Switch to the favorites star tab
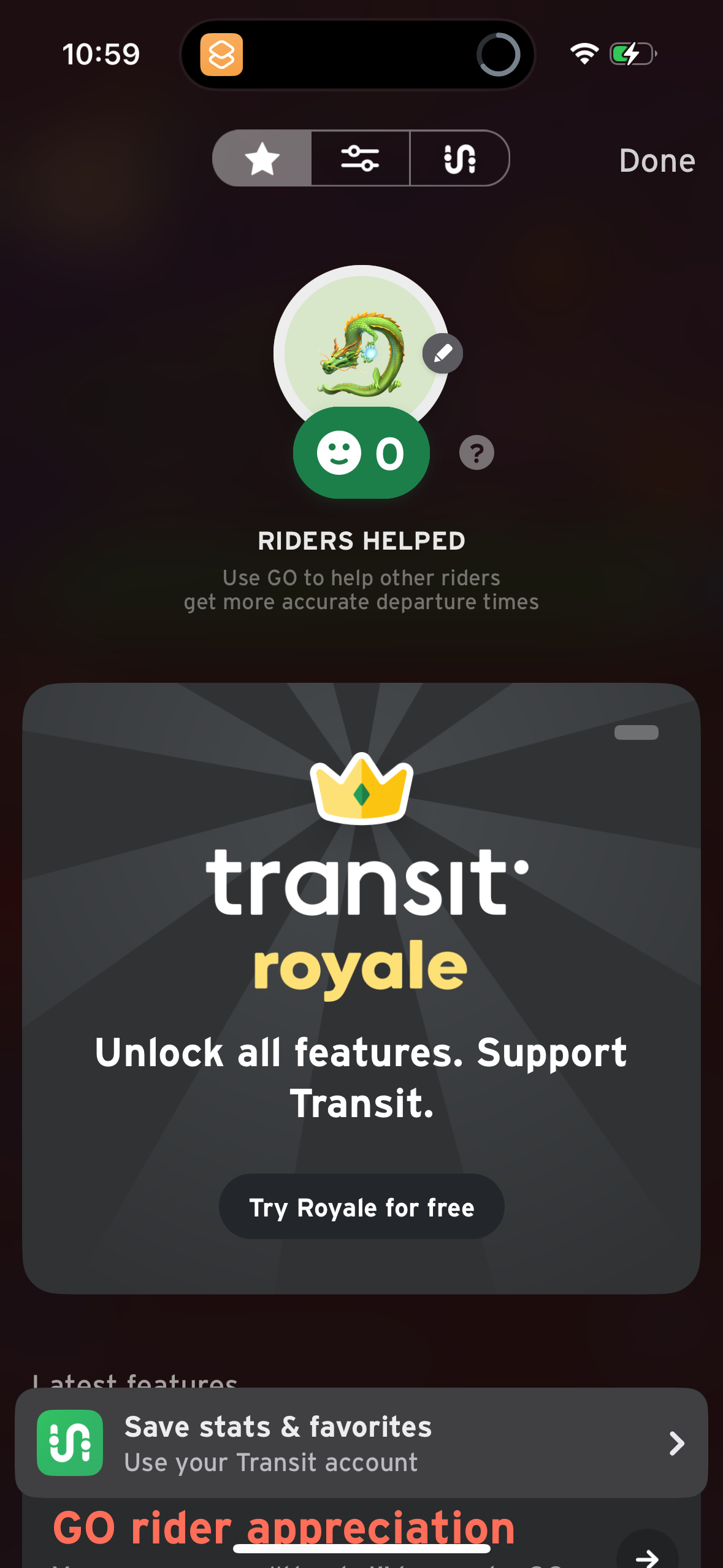Screen dimensions: 723x1568 point(261,158)
